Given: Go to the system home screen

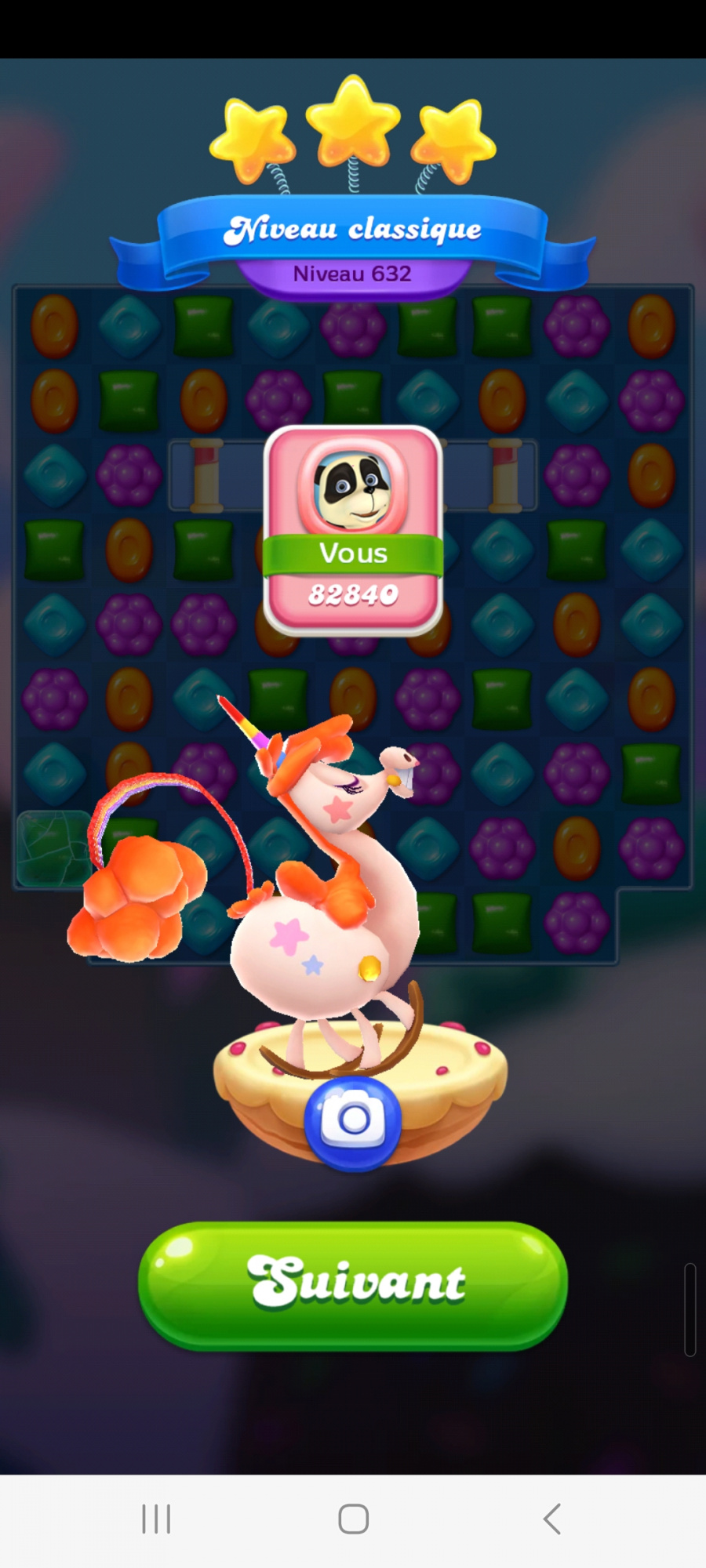Looking at the screenshot, I should 353,1519.
